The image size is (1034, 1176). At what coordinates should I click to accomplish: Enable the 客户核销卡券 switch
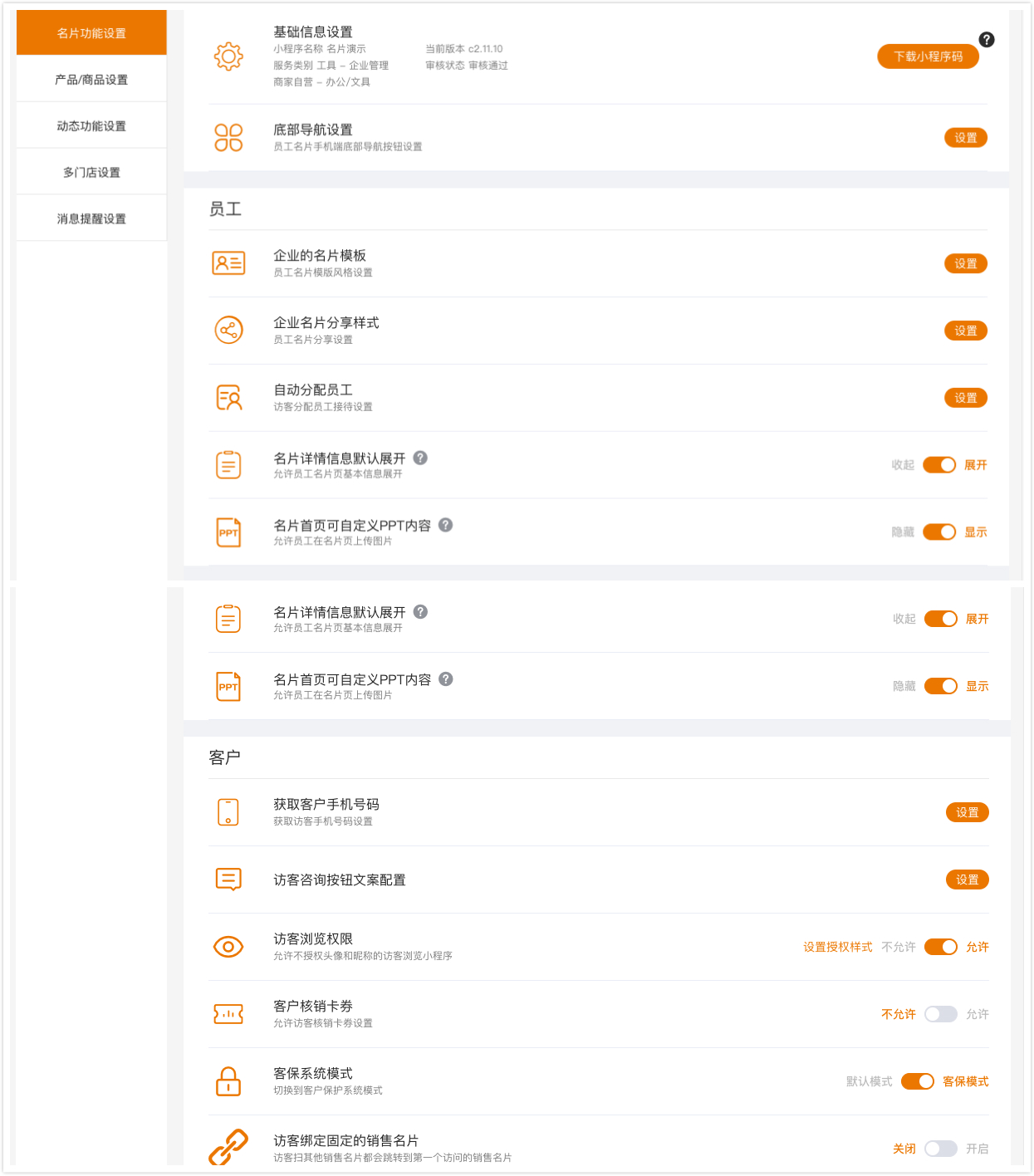(941, 1014)
